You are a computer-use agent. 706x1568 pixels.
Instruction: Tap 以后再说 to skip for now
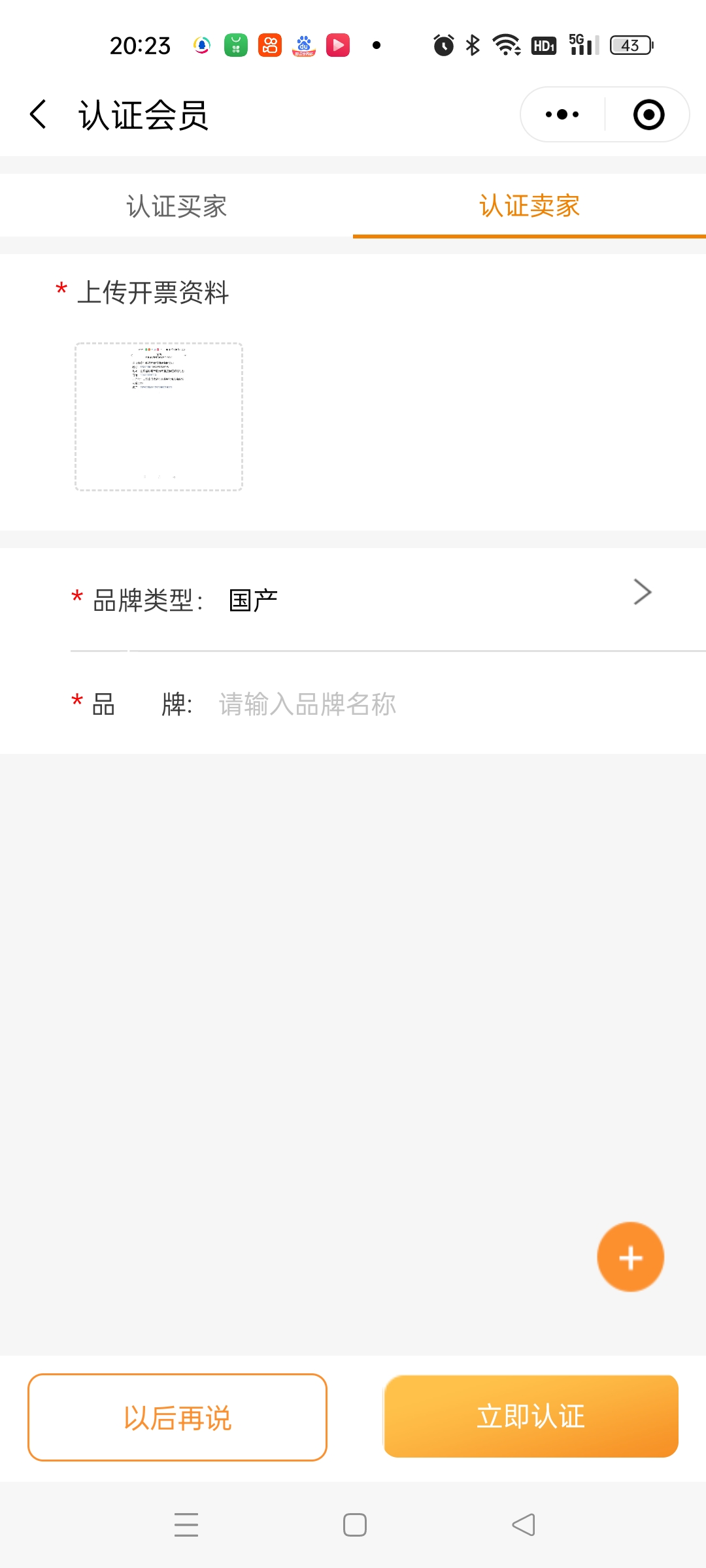(x=177, y=1417)
